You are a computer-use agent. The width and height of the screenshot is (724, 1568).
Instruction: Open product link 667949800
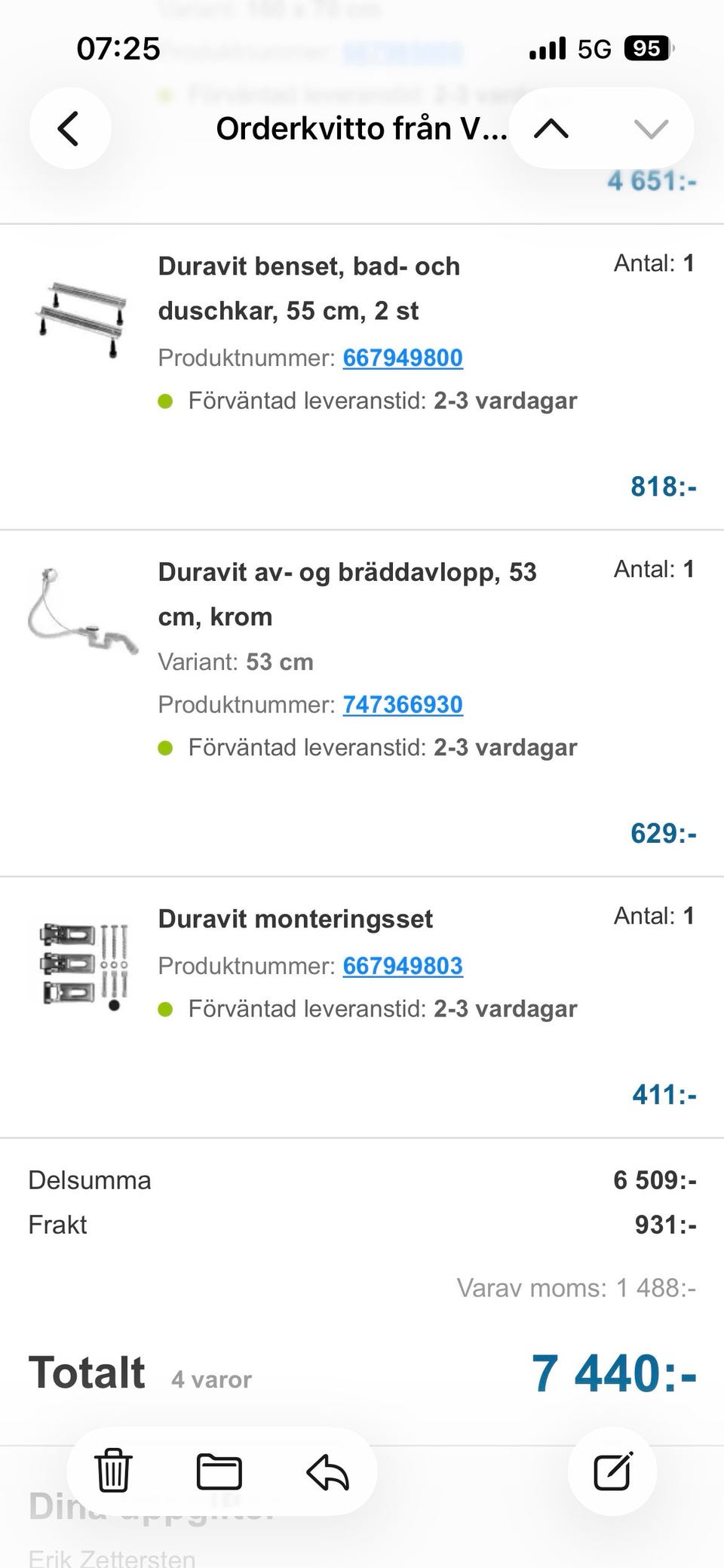pyautogui.click(x=403, y=358)
